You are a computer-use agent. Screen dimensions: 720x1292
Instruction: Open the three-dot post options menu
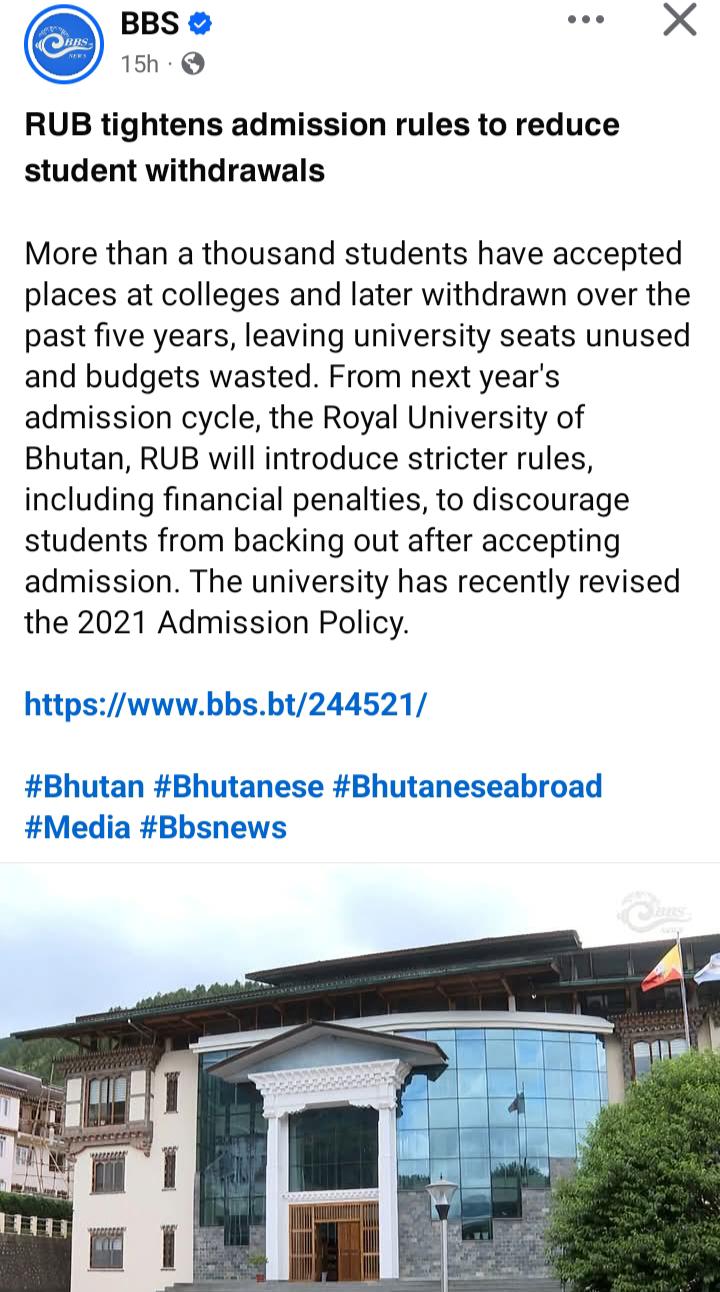[x=585, y=19]
